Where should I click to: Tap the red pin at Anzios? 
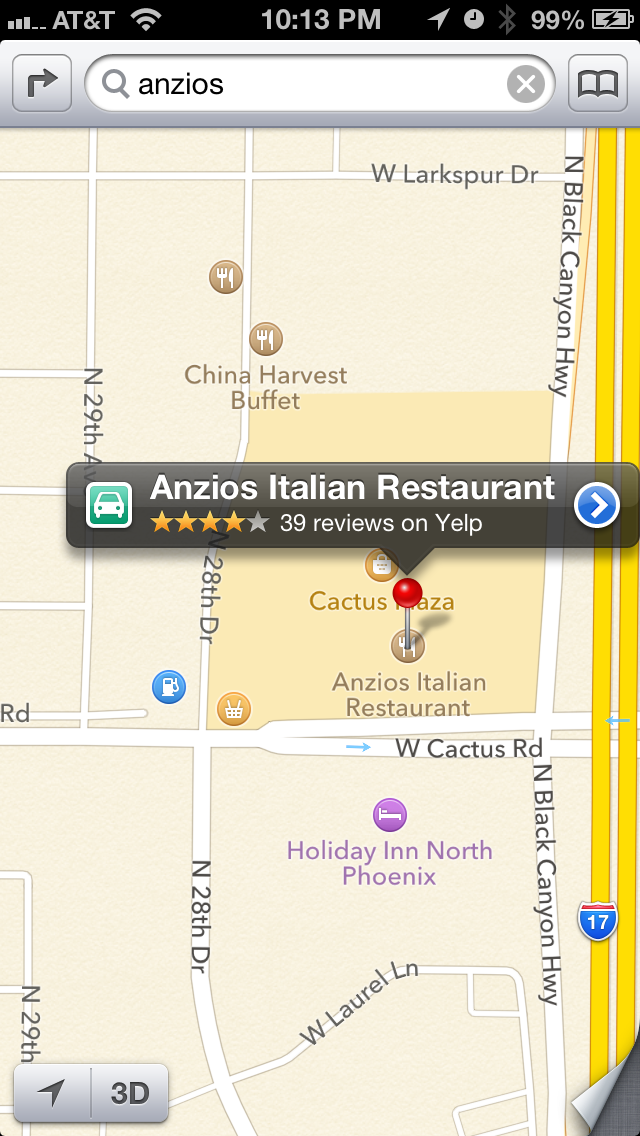(x=408, y=595)
